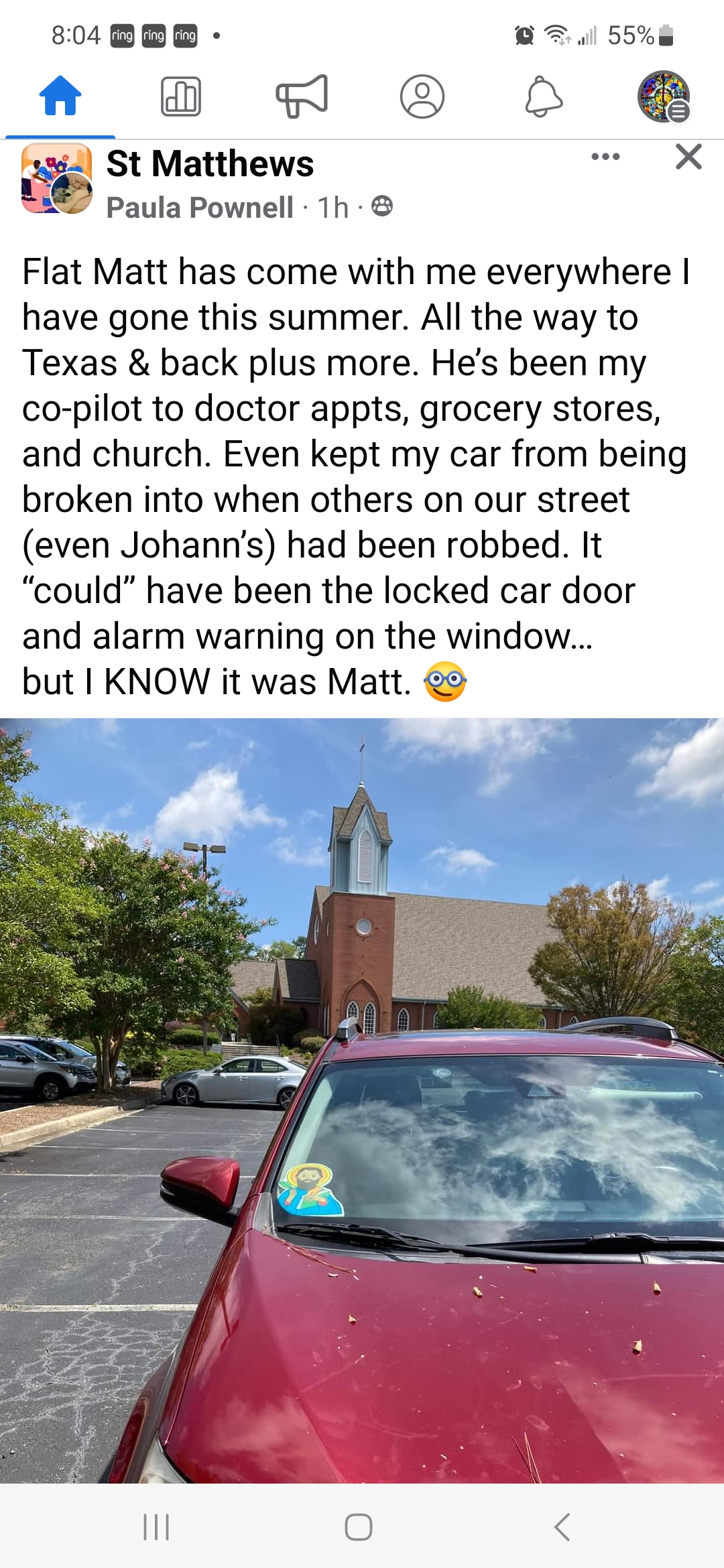
Task: Open the menu from the page avatar
Action: 664,96
